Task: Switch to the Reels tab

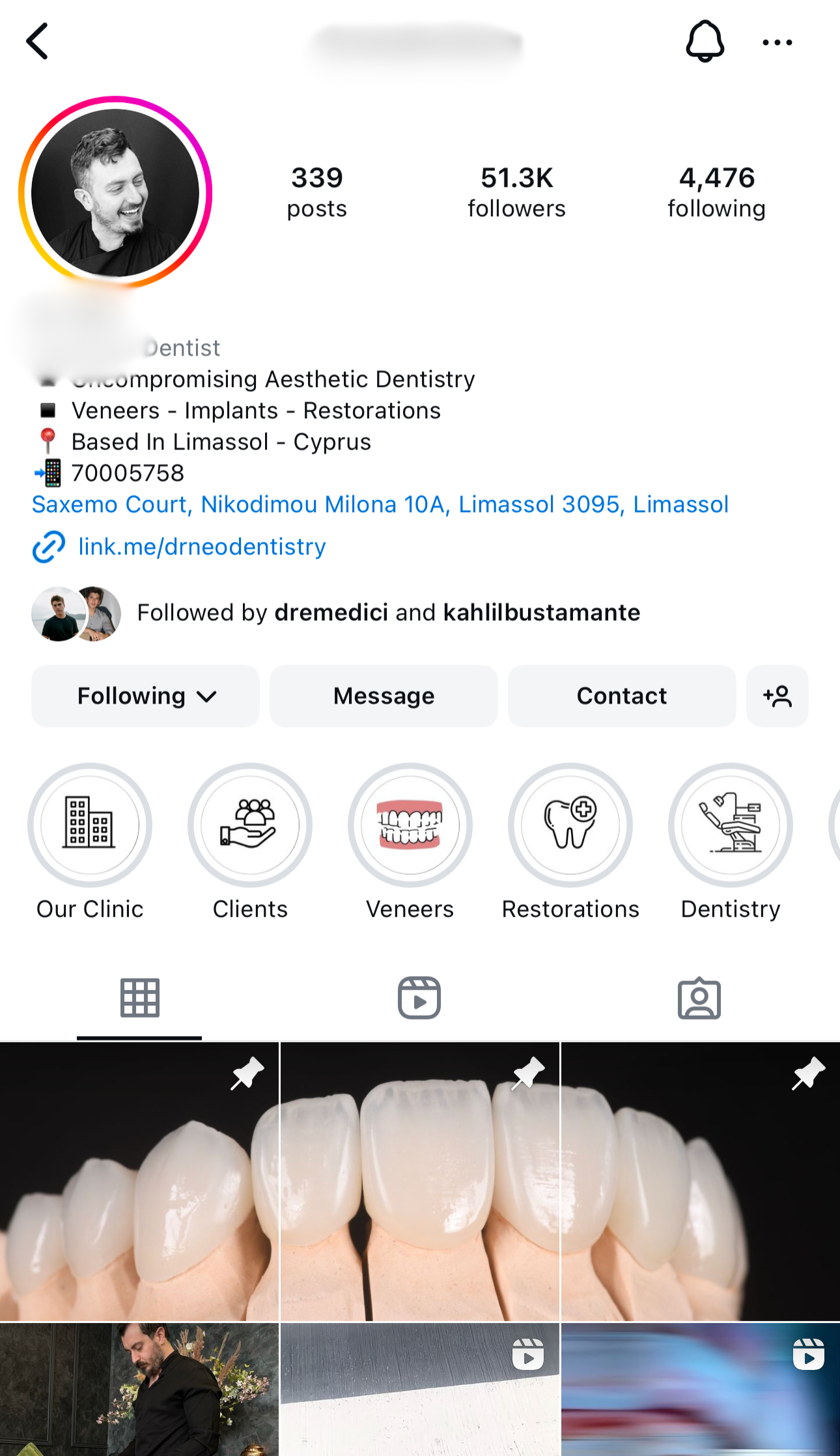Action: click(x=419, y=998)
